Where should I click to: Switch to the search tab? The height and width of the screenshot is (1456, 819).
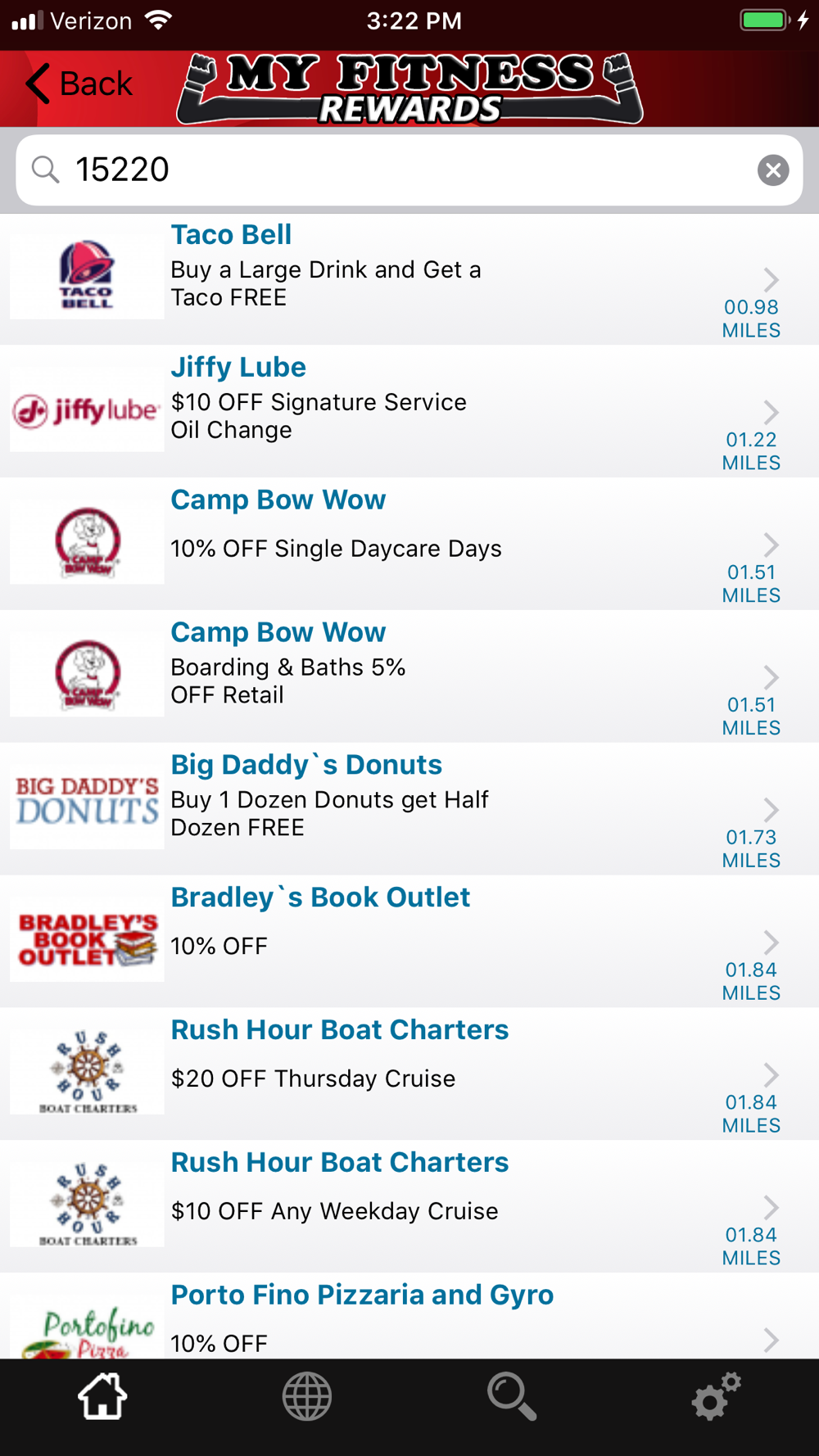click(x=512, y=1395)
